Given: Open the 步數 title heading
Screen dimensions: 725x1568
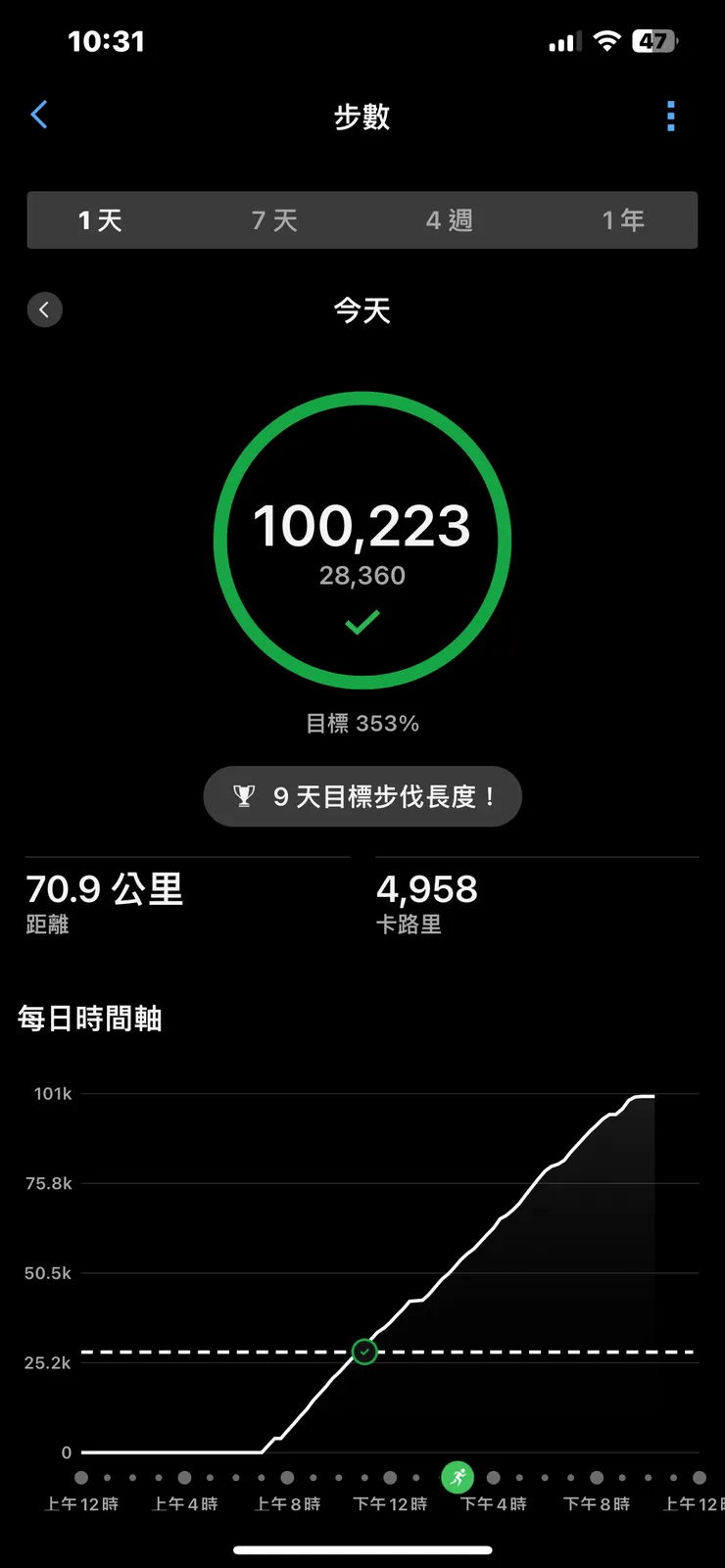Looking at the screenshot, I should (x=362, y=117).
